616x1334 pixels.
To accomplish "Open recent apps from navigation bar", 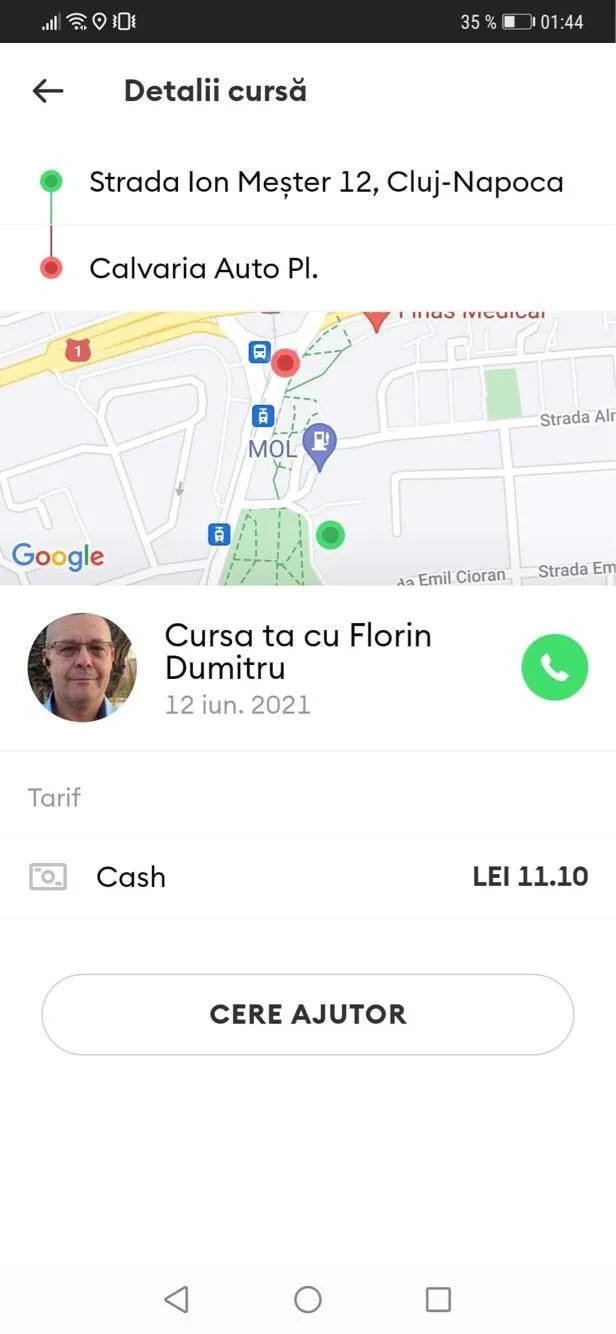I will coord(438,1299).
